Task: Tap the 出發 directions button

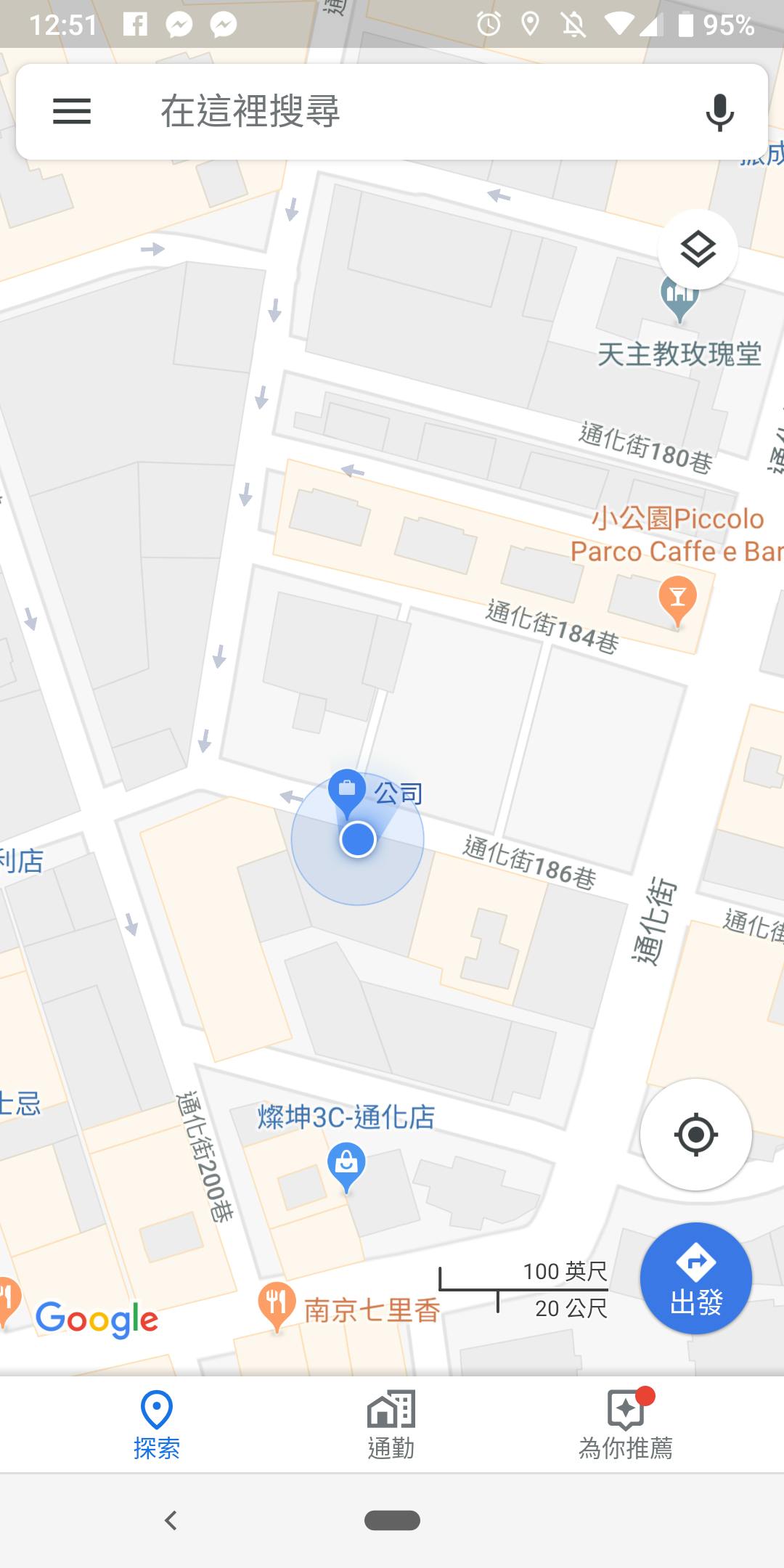Action: point(695,1278)
